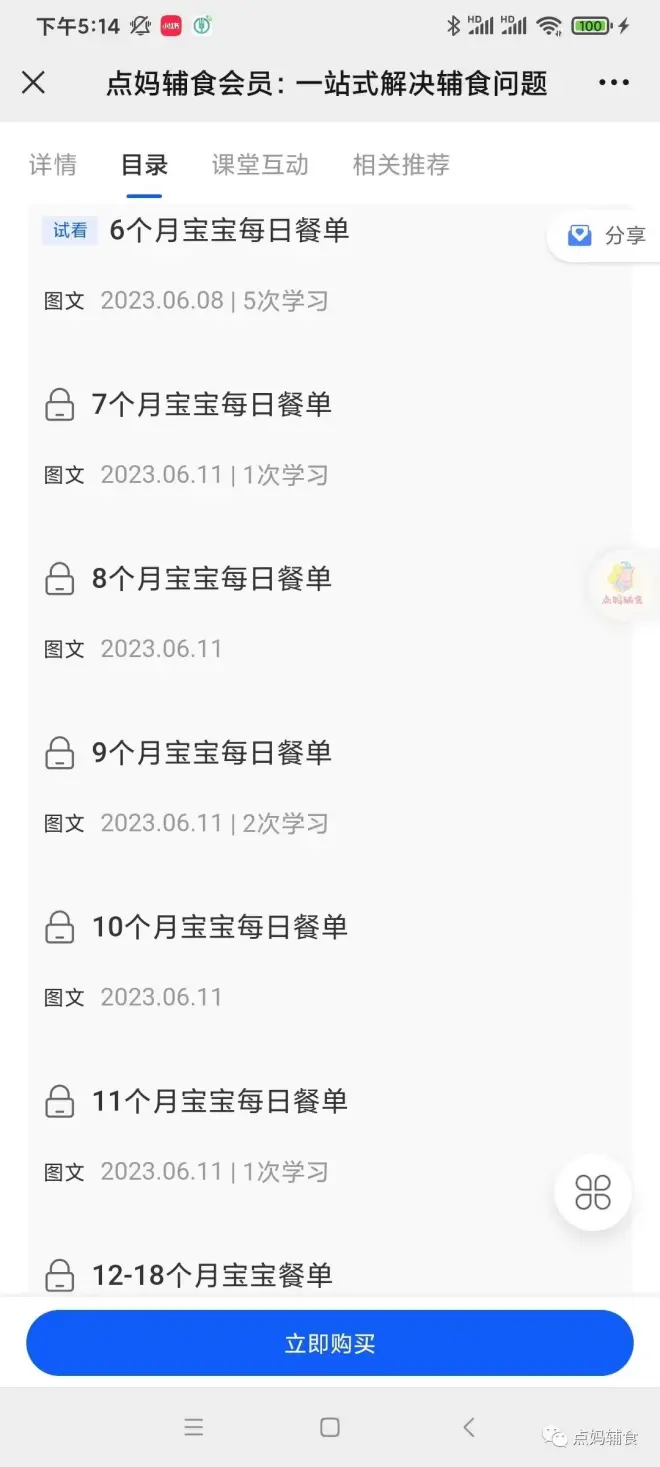Screen dimensions: 660x1467
Task: Open the floating four-leaf quick menu button
Action: click(593, 1192)
